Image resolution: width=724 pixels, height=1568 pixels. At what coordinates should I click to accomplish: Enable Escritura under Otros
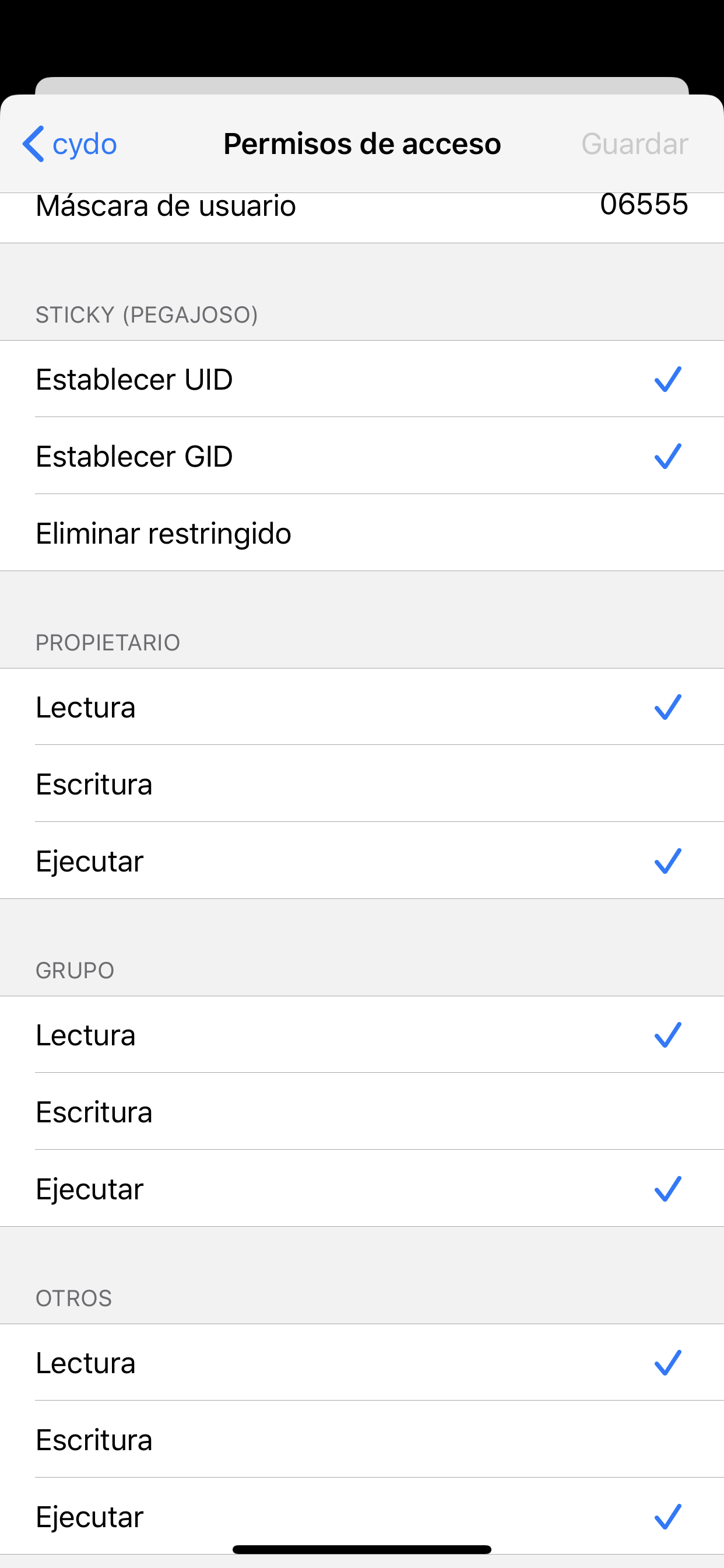point(362,1440)
